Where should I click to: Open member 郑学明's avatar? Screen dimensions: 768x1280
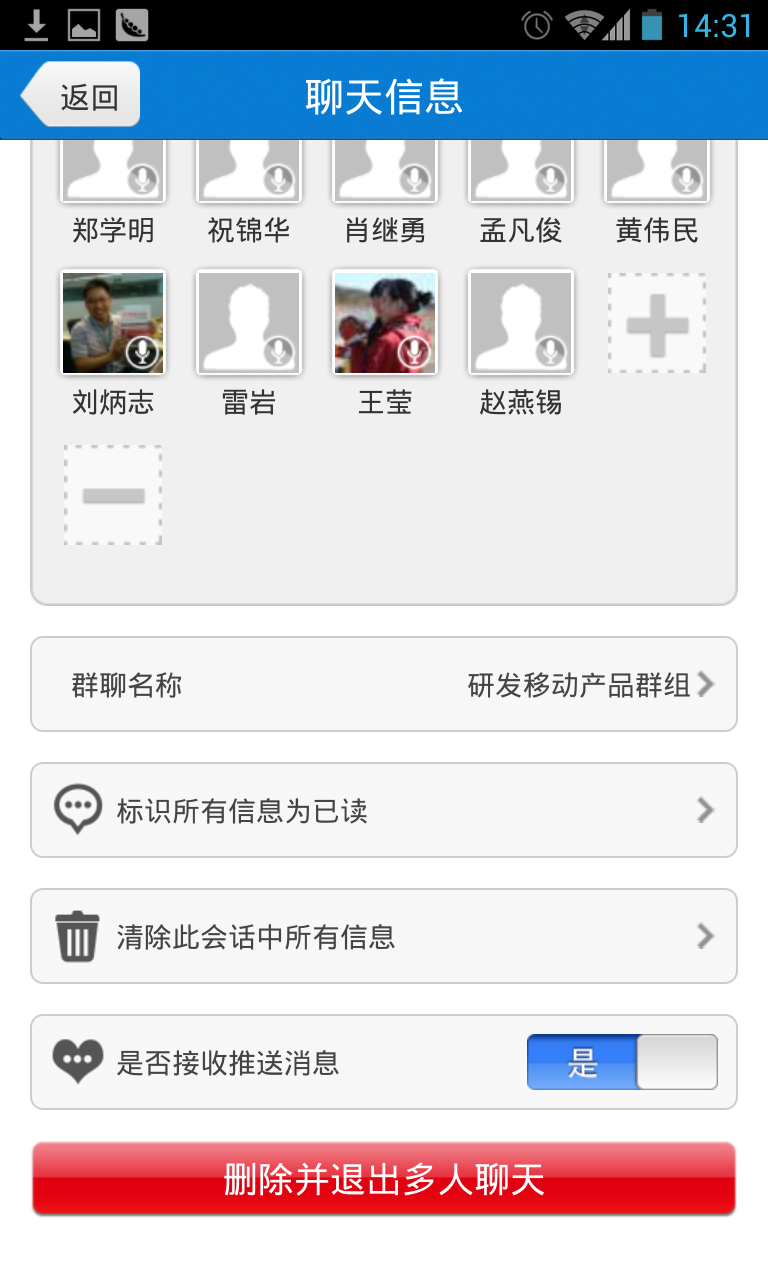click(113, 171)
